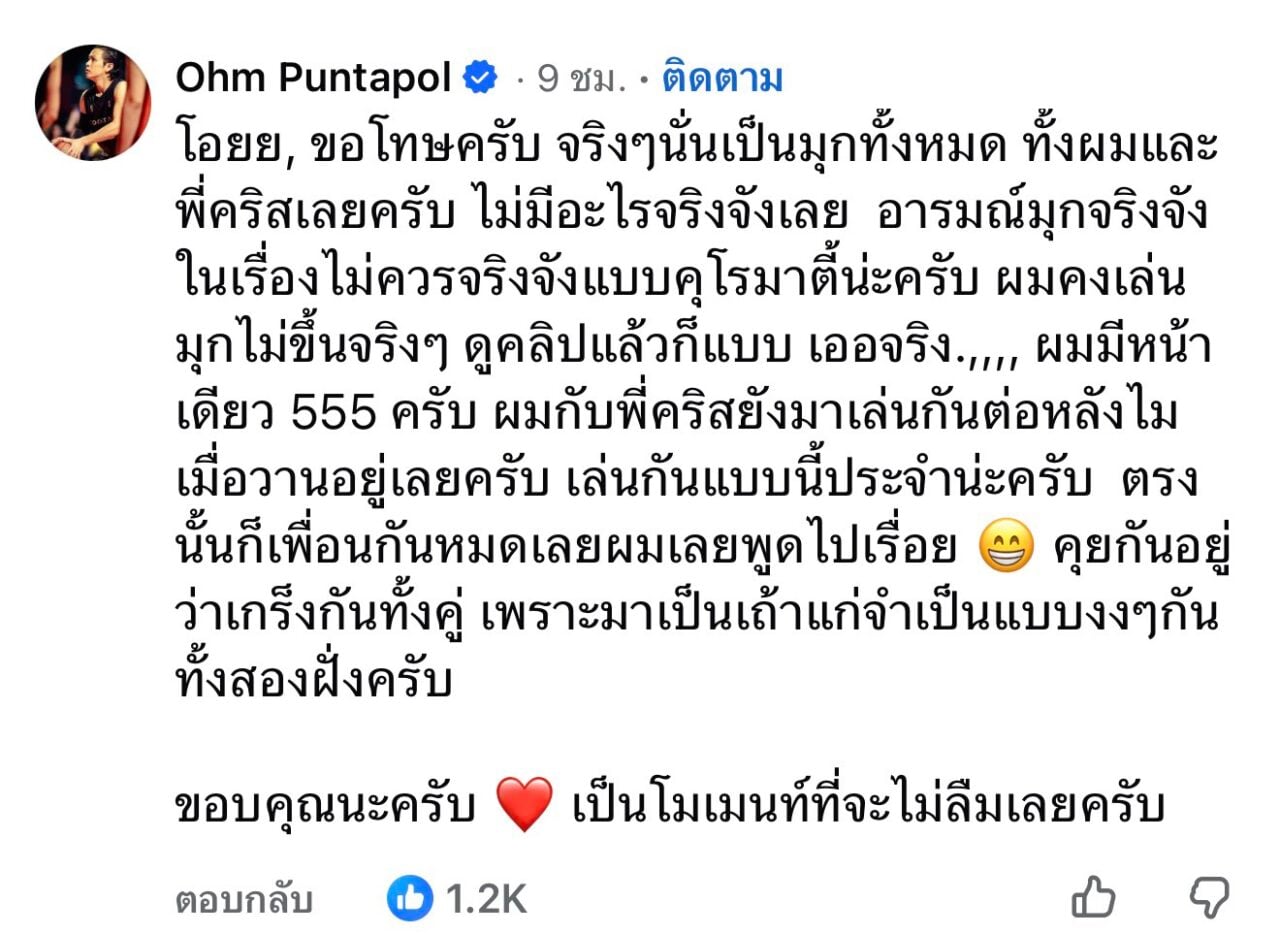This screenshot has height=934, width=1280.
Task: Like this comment with thumbs up
Action: click(1093, 897)
